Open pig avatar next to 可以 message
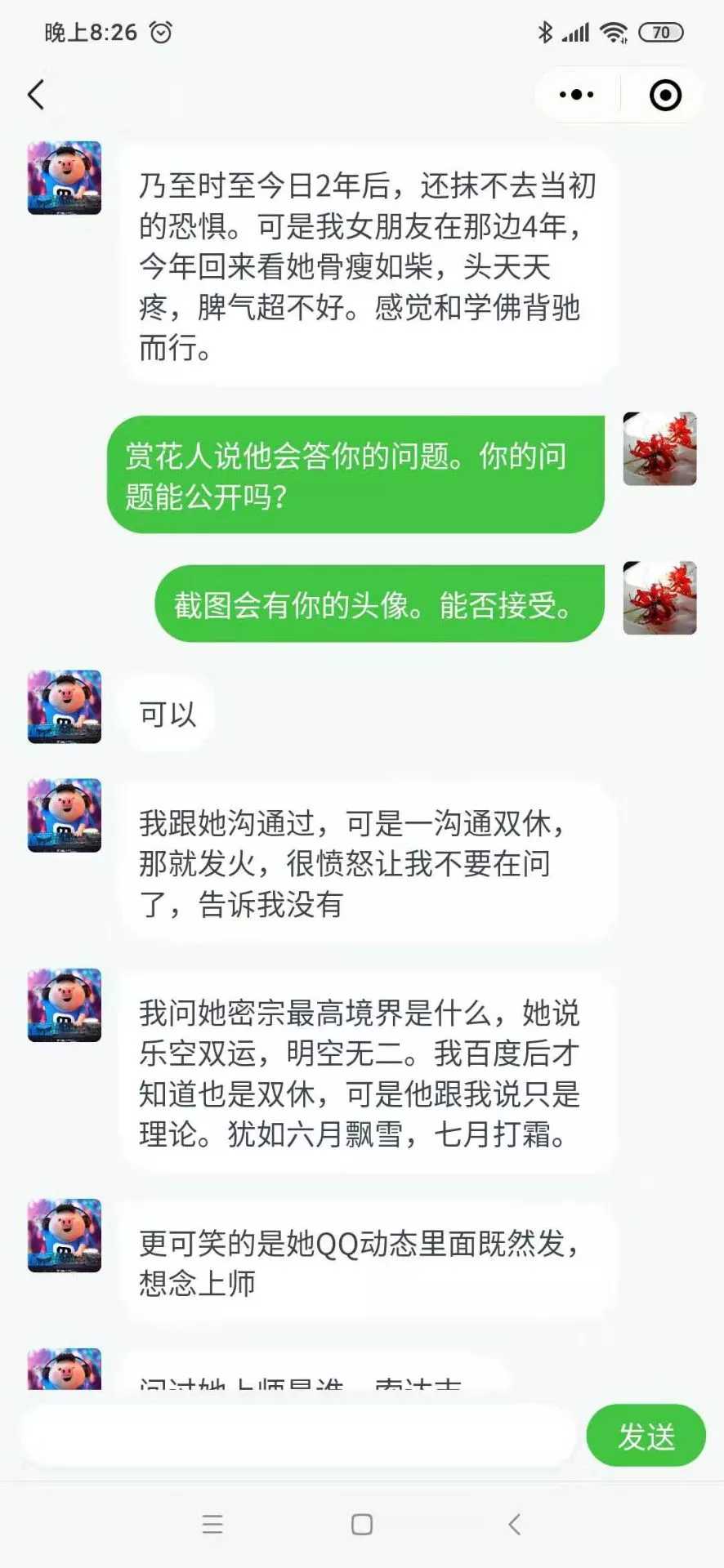 [65, 706]
